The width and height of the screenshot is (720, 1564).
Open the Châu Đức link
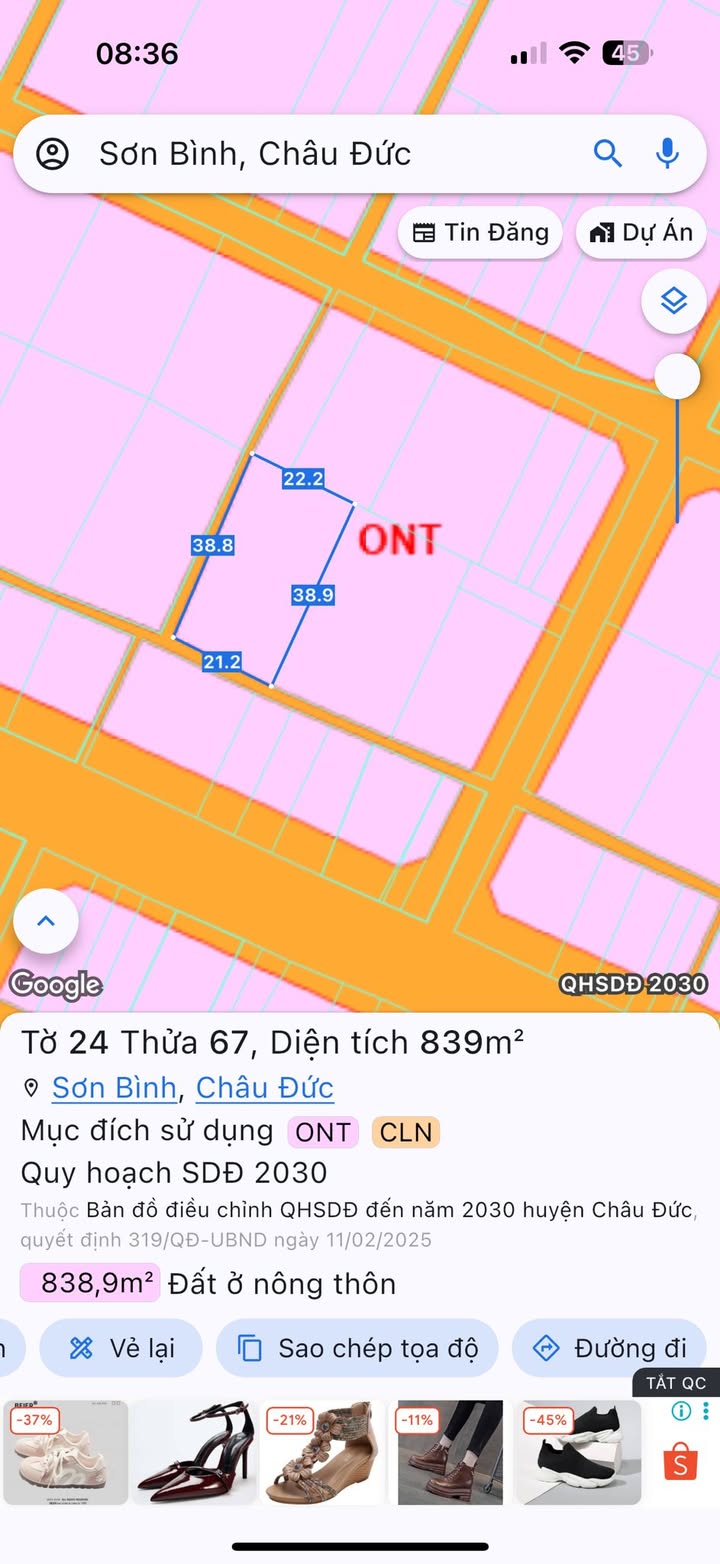(264, 1088)
